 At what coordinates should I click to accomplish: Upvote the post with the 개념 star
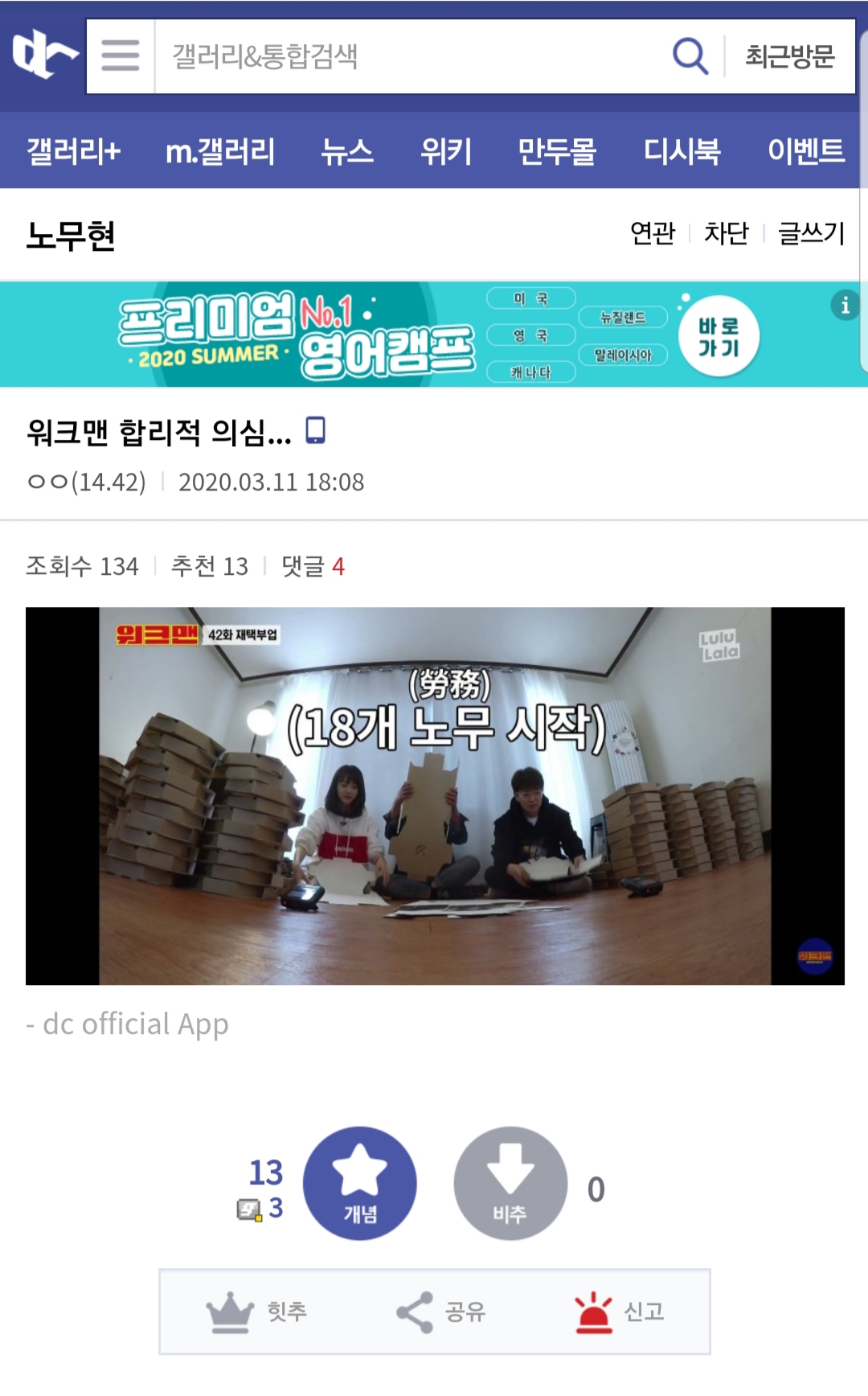(360, 1183)
